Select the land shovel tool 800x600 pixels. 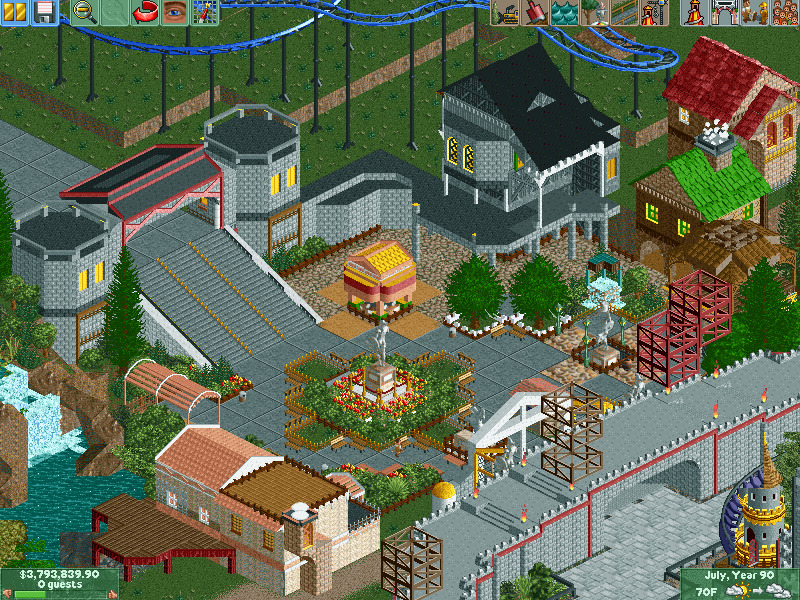coord(534,12)
